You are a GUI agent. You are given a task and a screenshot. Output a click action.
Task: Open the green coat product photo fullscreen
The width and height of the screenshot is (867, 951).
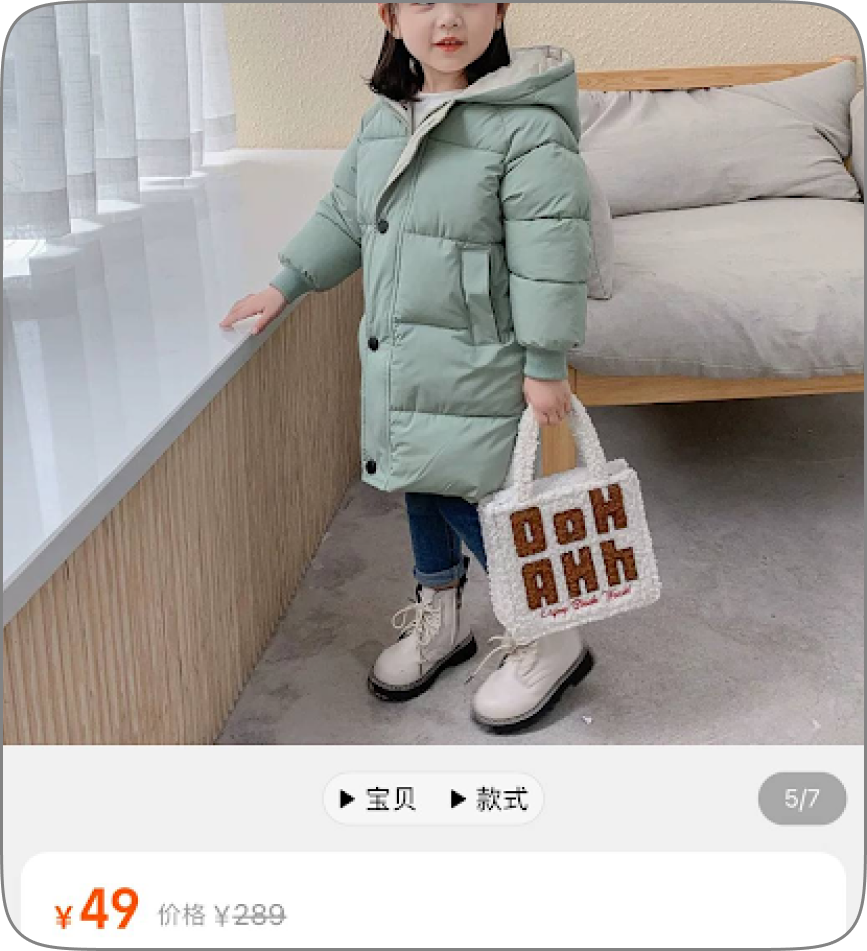[x=434, y=372]
